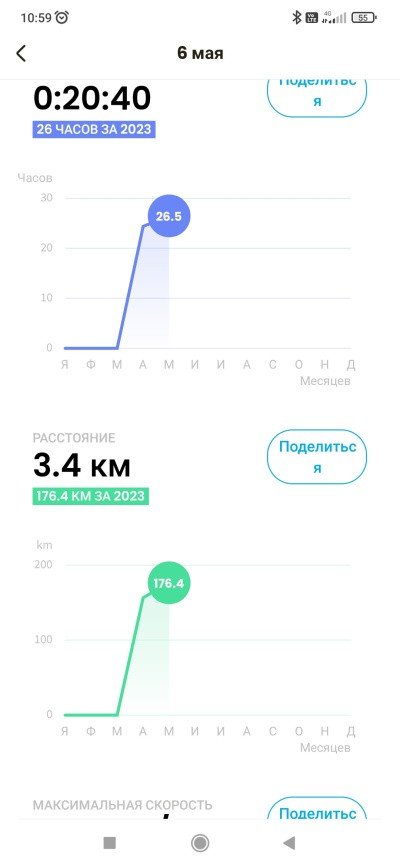The width and height of the screenshot is (400, 867).
Task: Share the 3.4 км distance statistic
Action: click(x=316, y=457)
